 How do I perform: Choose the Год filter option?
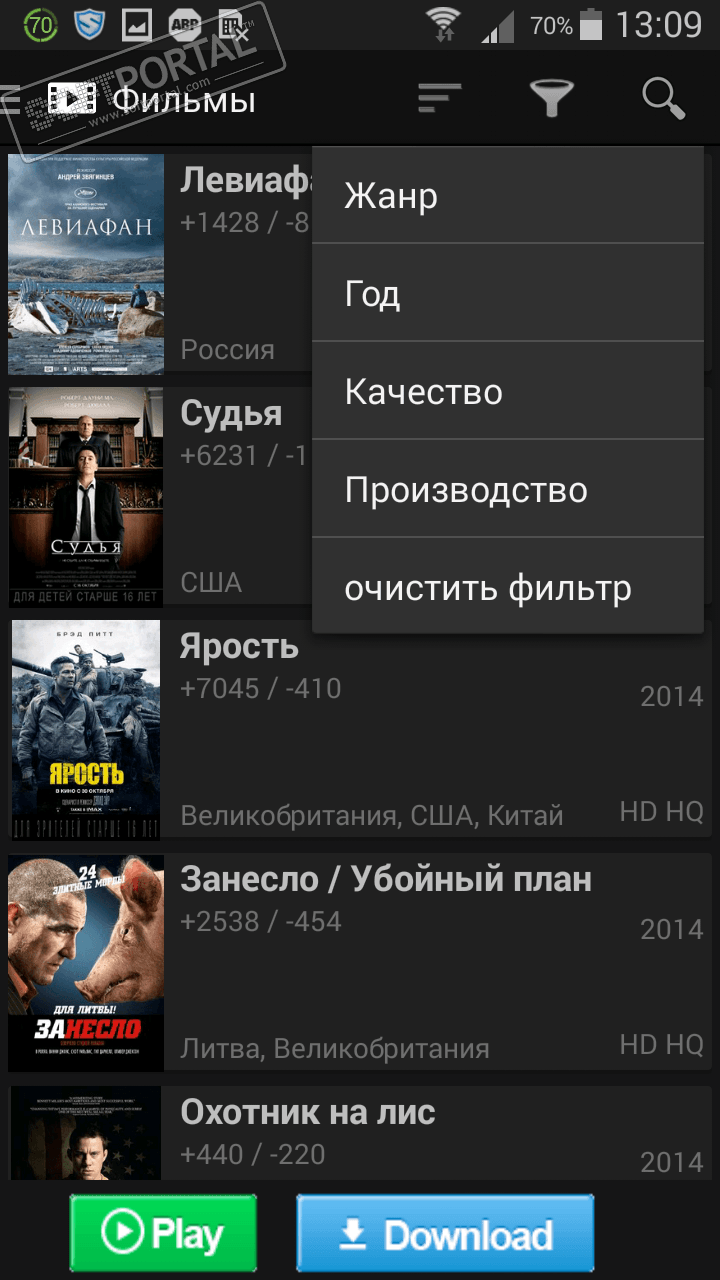pos(508,293)
